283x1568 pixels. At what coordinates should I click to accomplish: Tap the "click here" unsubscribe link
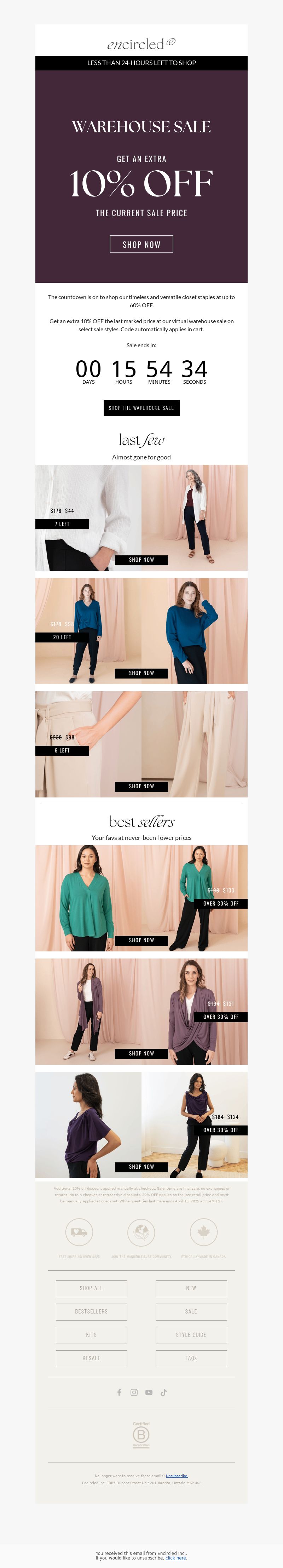pyautogui.click(x=176, y=1558)
